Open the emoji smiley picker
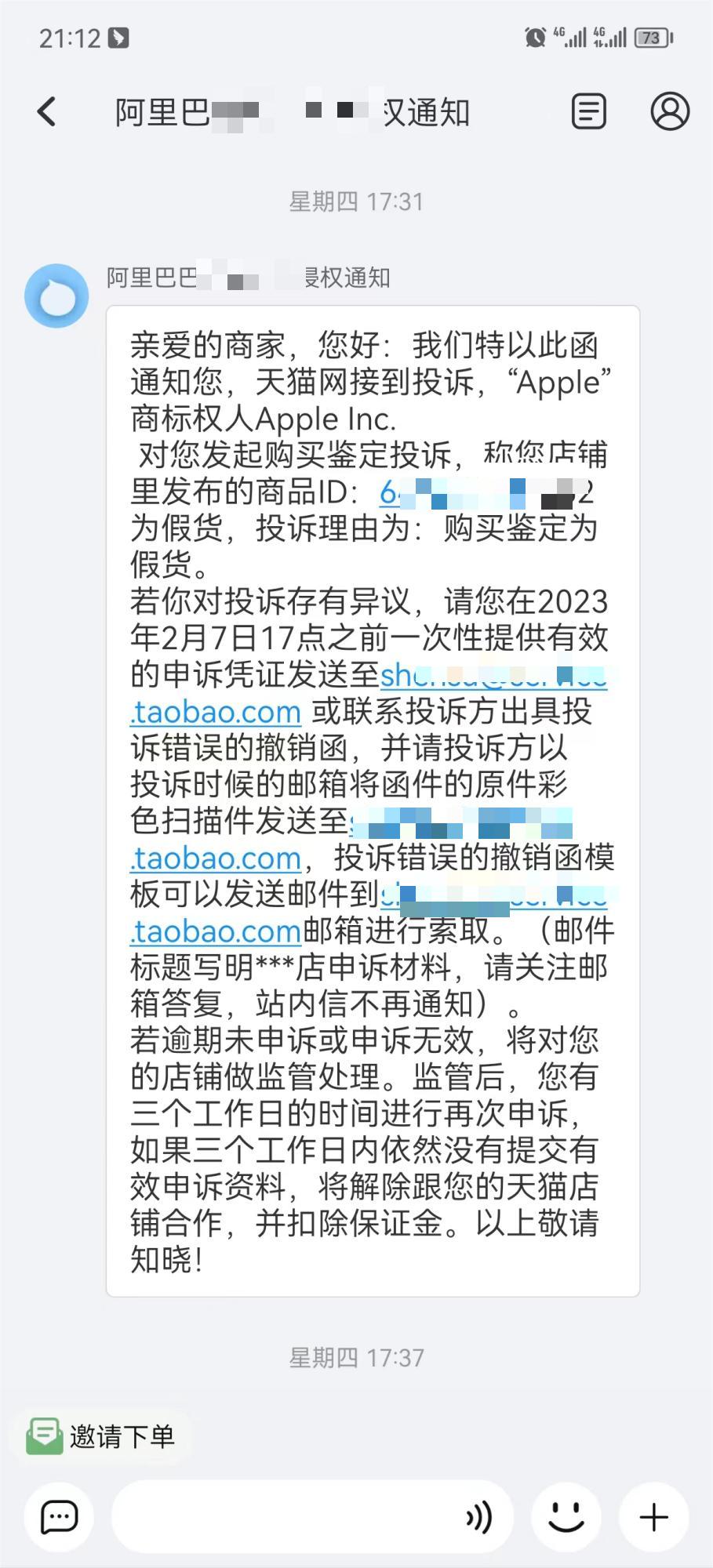This screenshot has height=1568, width=713. [566, 1515]
